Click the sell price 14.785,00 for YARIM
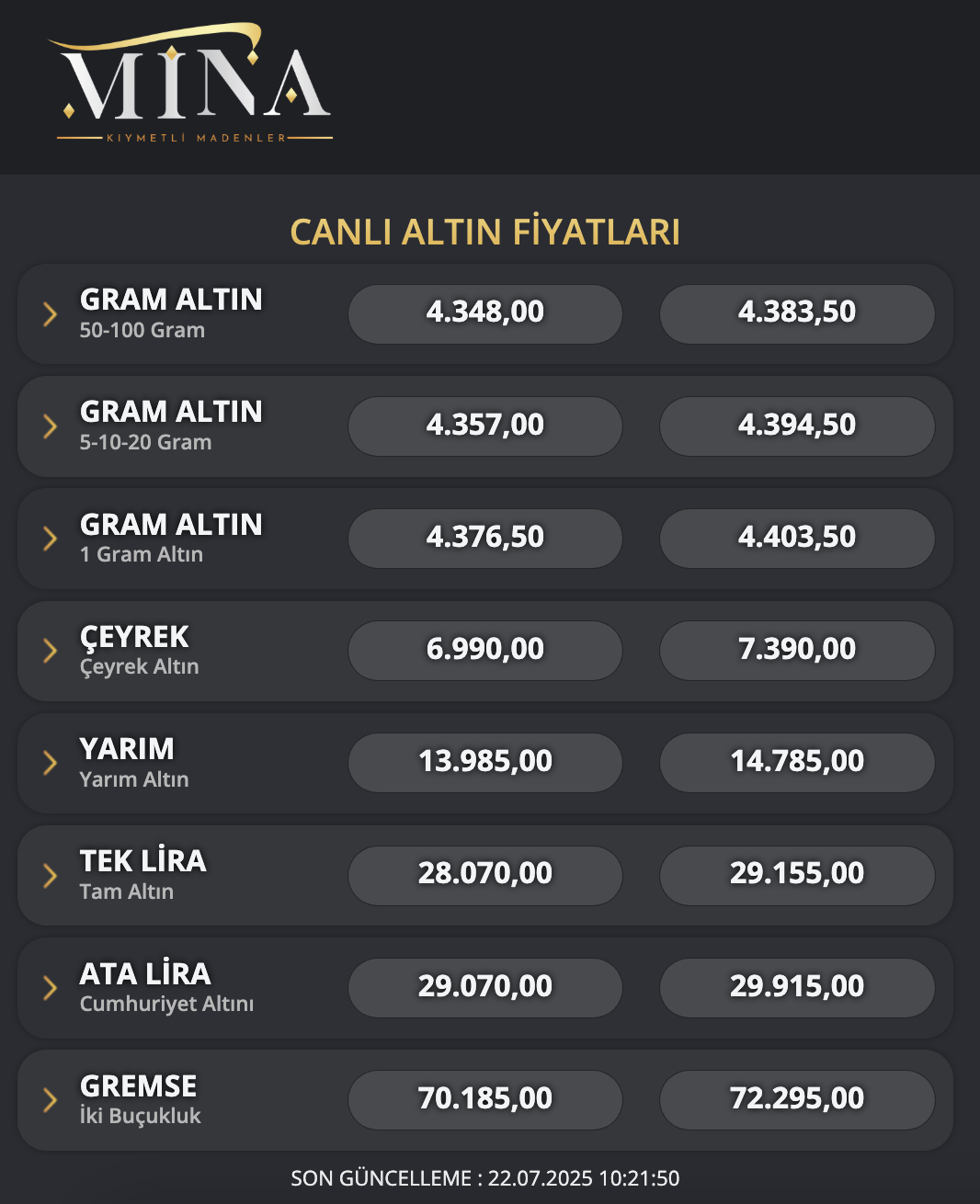The height and width of the screenshot is (1204, 980). click(x=797, y=761)
